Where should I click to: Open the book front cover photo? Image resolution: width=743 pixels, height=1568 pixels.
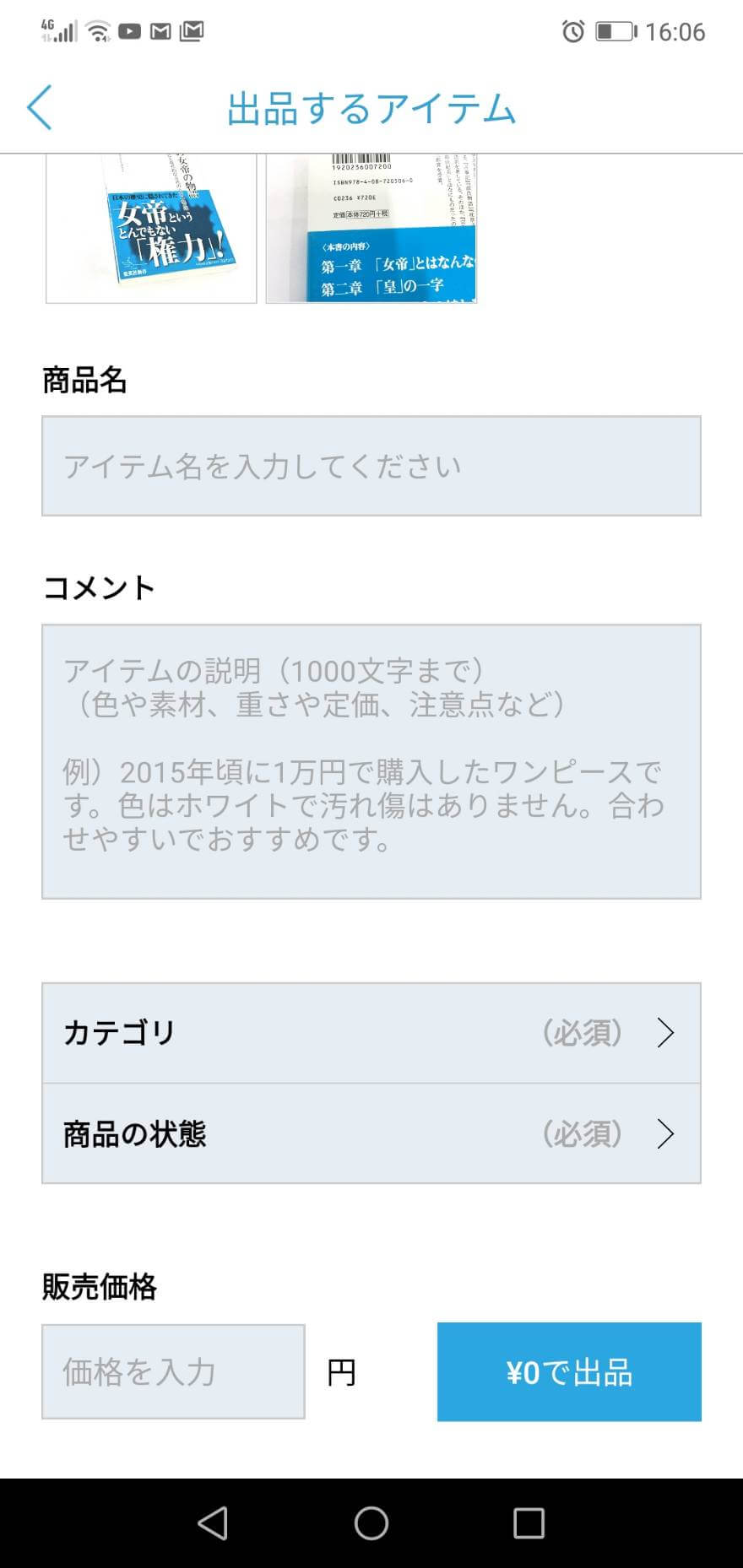(151, 229)
